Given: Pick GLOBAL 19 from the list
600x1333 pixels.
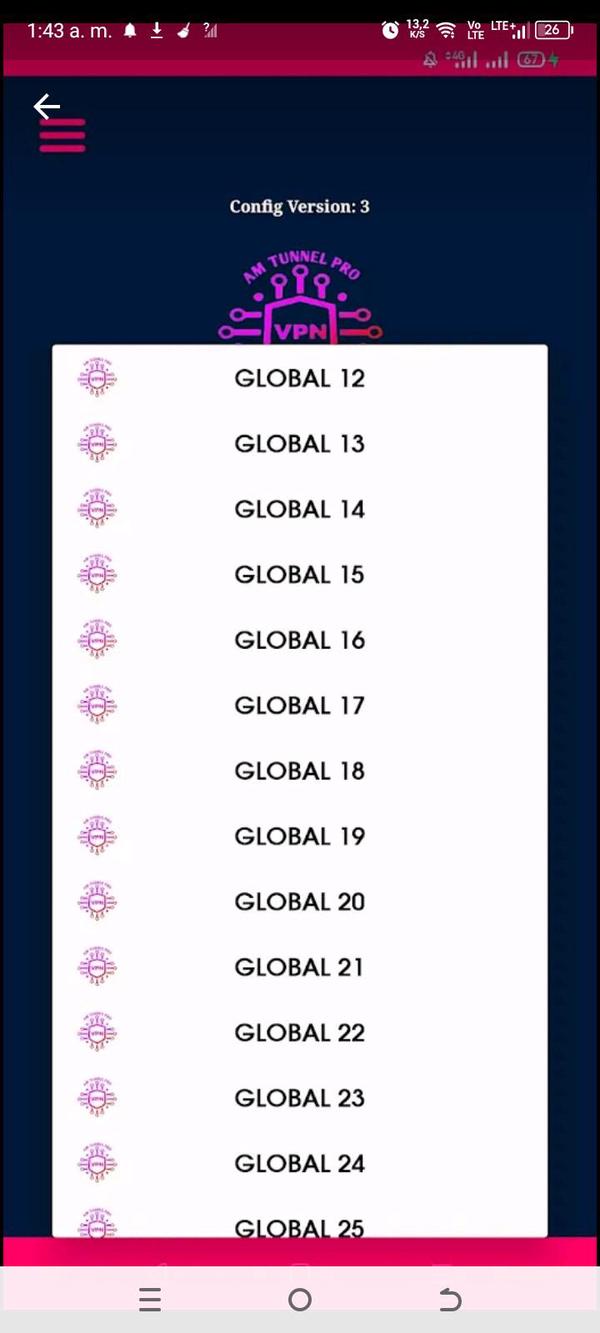Looking at the screenshot, I should (x=299, y=836).
